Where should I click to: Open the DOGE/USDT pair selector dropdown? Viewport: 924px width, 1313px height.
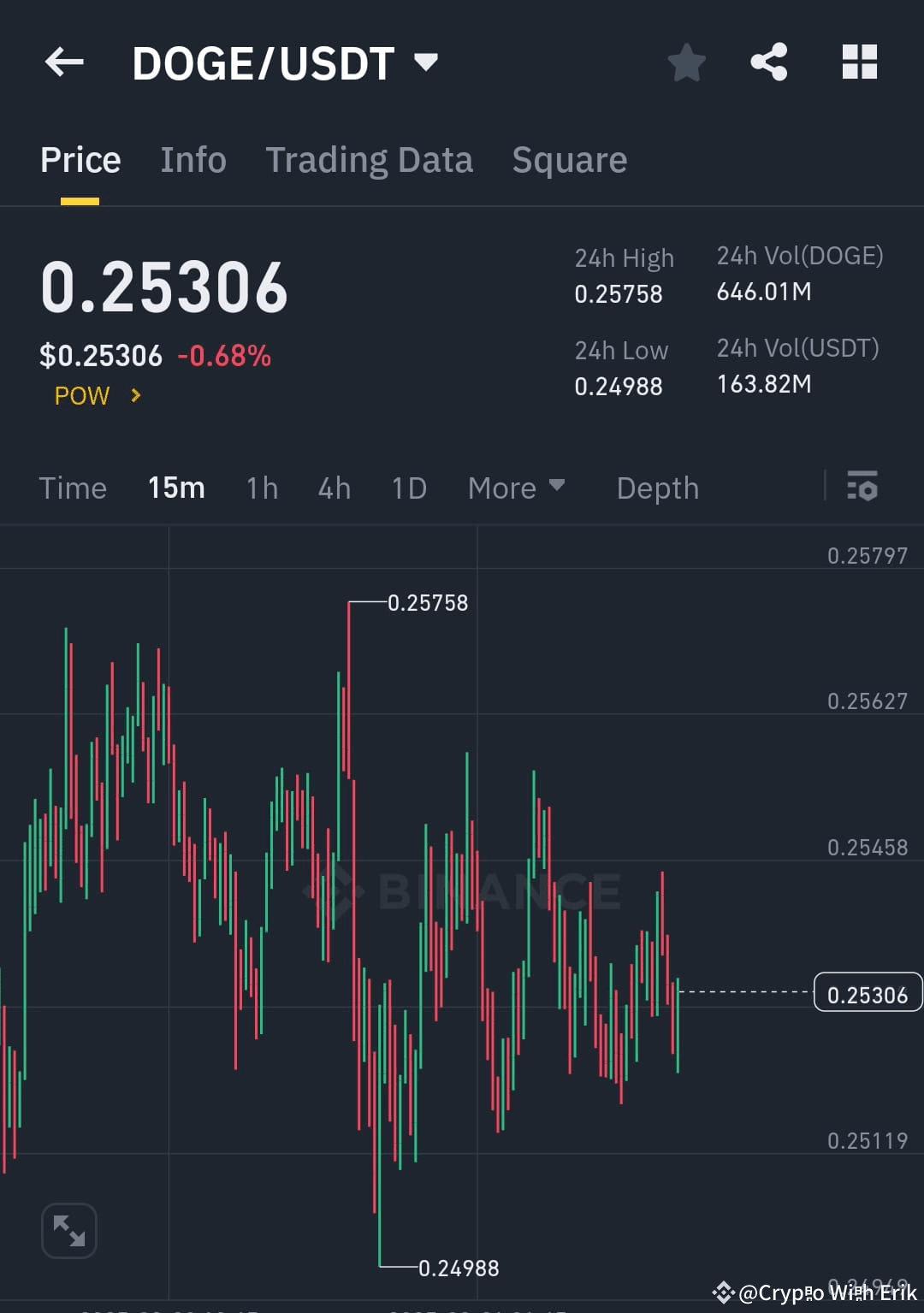click(425, 62)
